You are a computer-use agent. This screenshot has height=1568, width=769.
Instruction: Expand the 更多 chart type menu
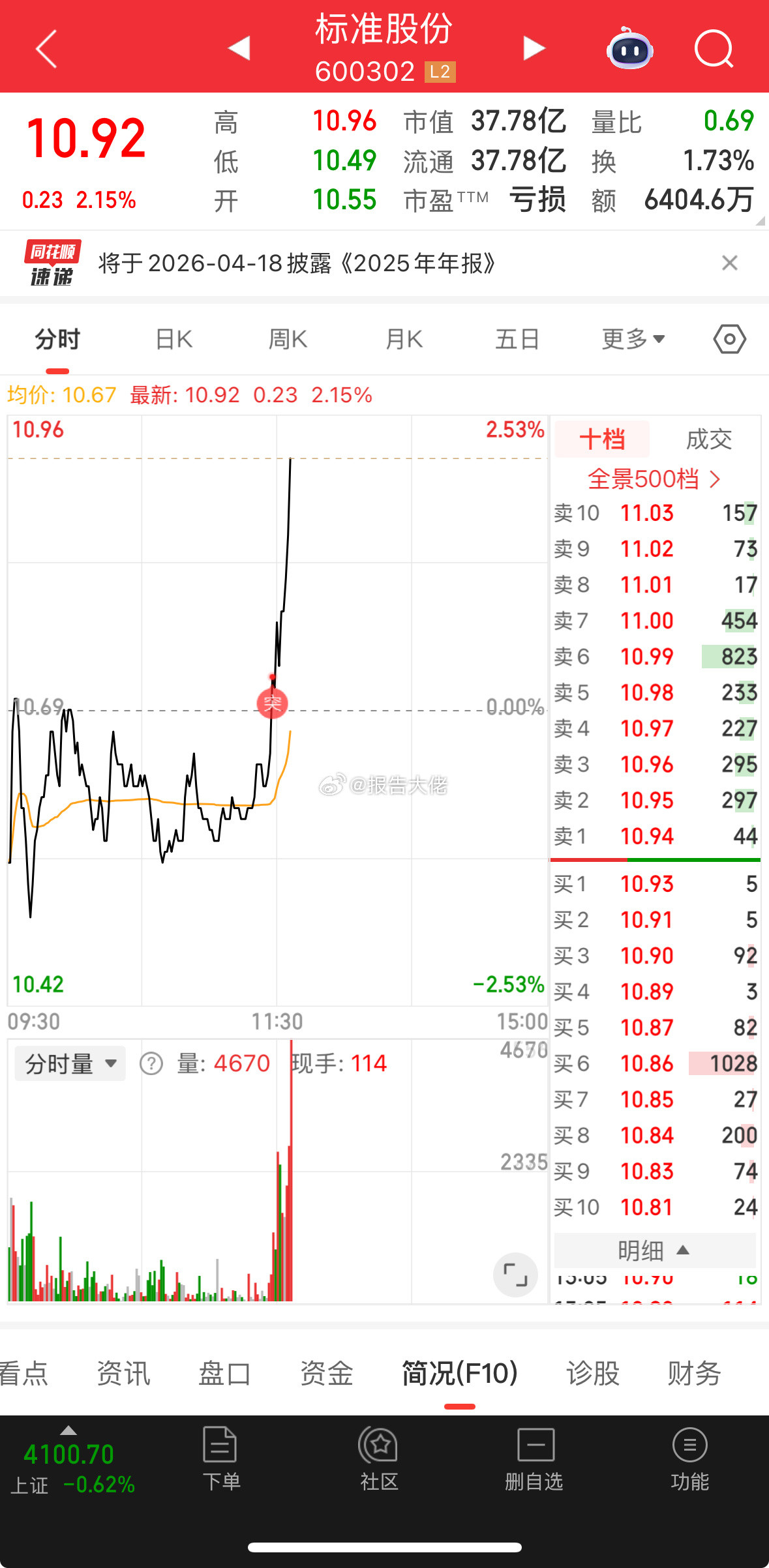(x=631, y=339)
